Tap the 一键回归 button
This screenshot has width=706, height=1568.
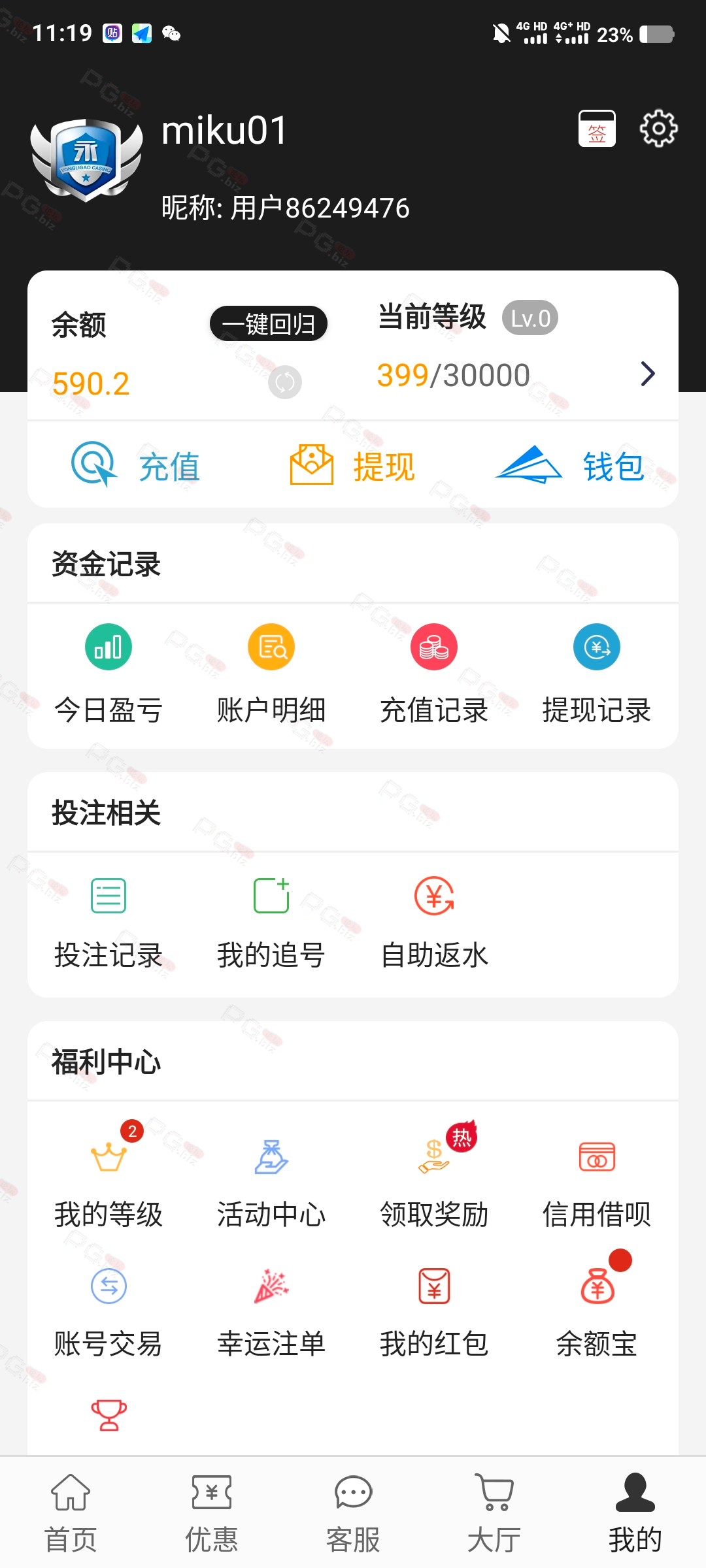(269, 323)
